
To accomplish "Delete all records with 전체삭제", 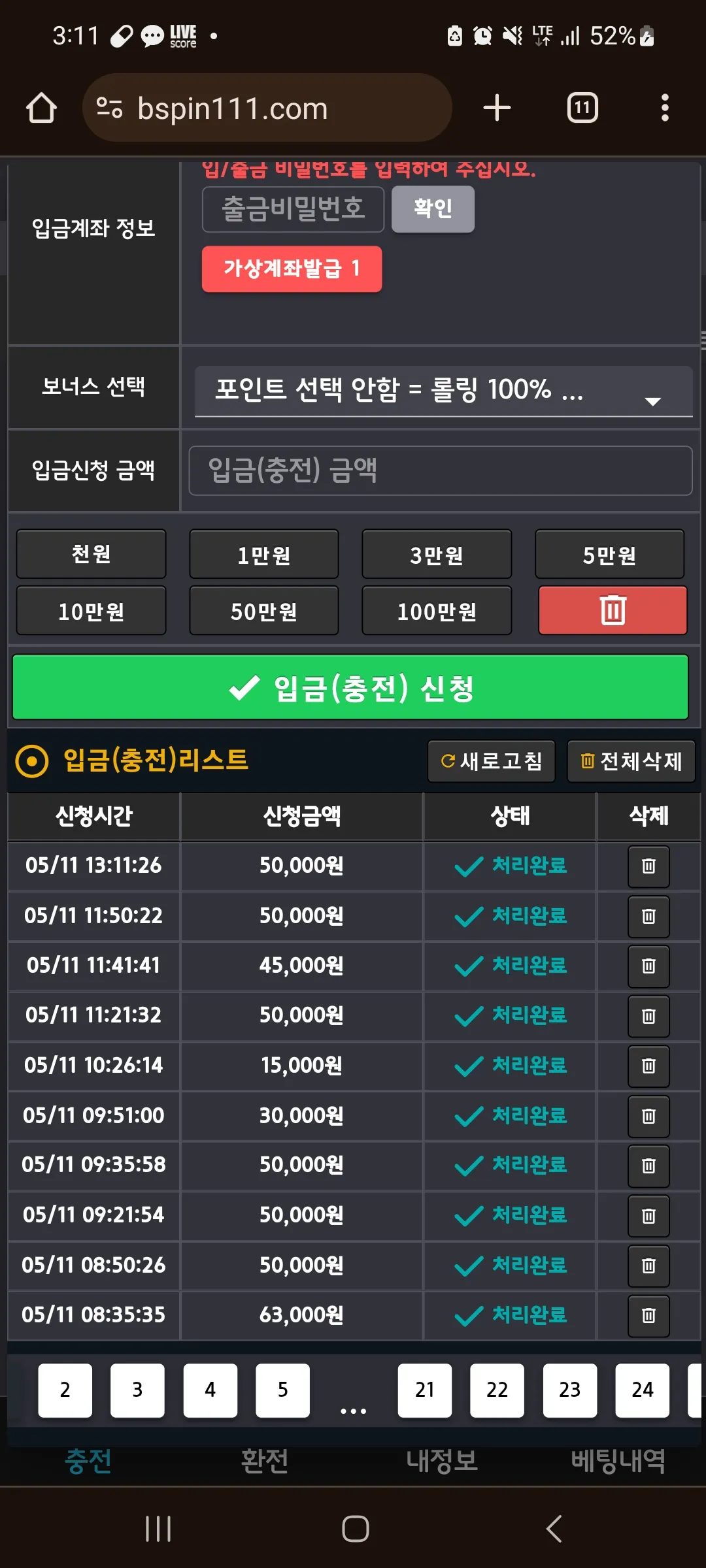I will [x=631, y=761].
